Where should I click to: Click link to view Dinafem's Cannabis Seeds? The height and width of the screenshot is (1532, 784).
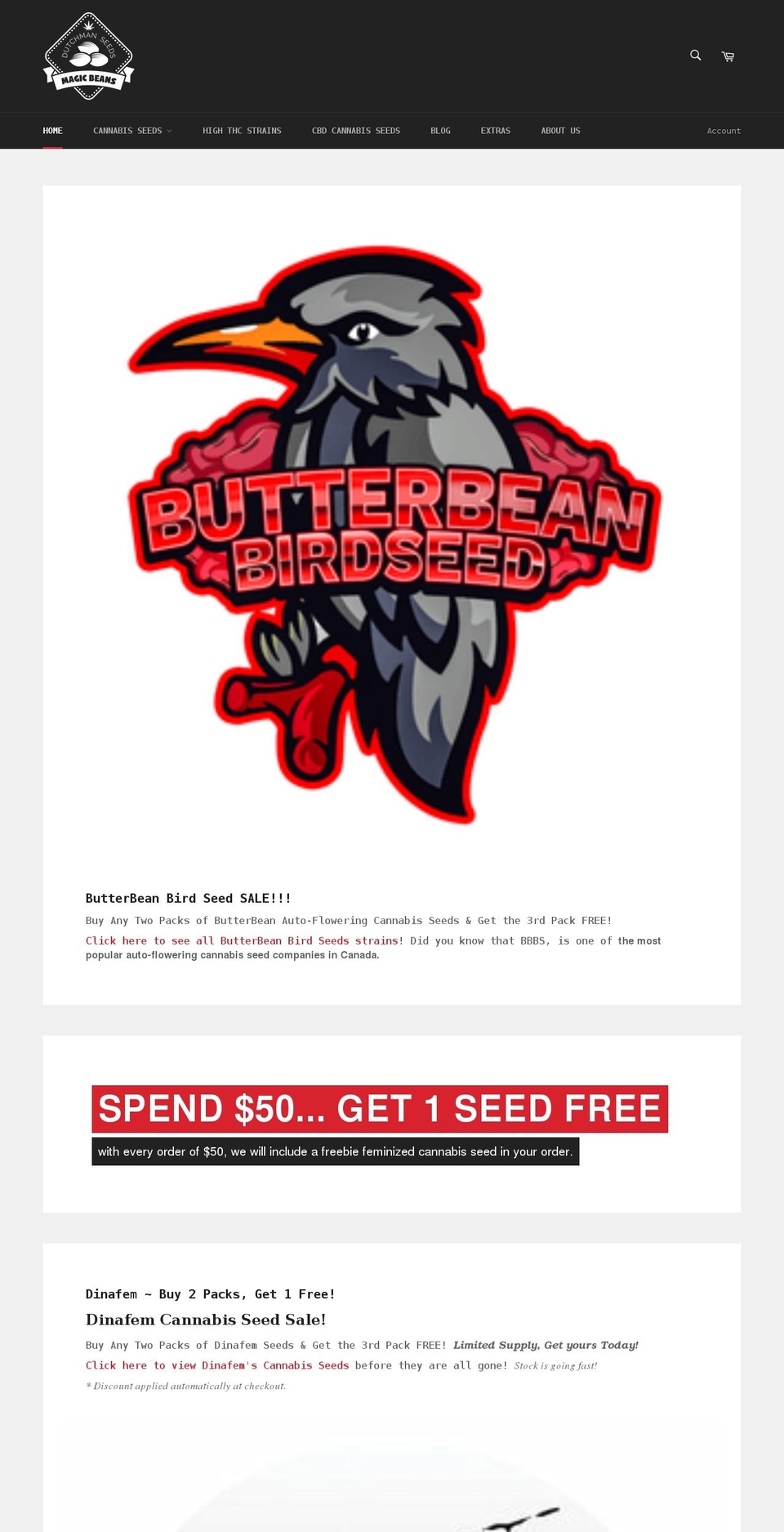217,1365
